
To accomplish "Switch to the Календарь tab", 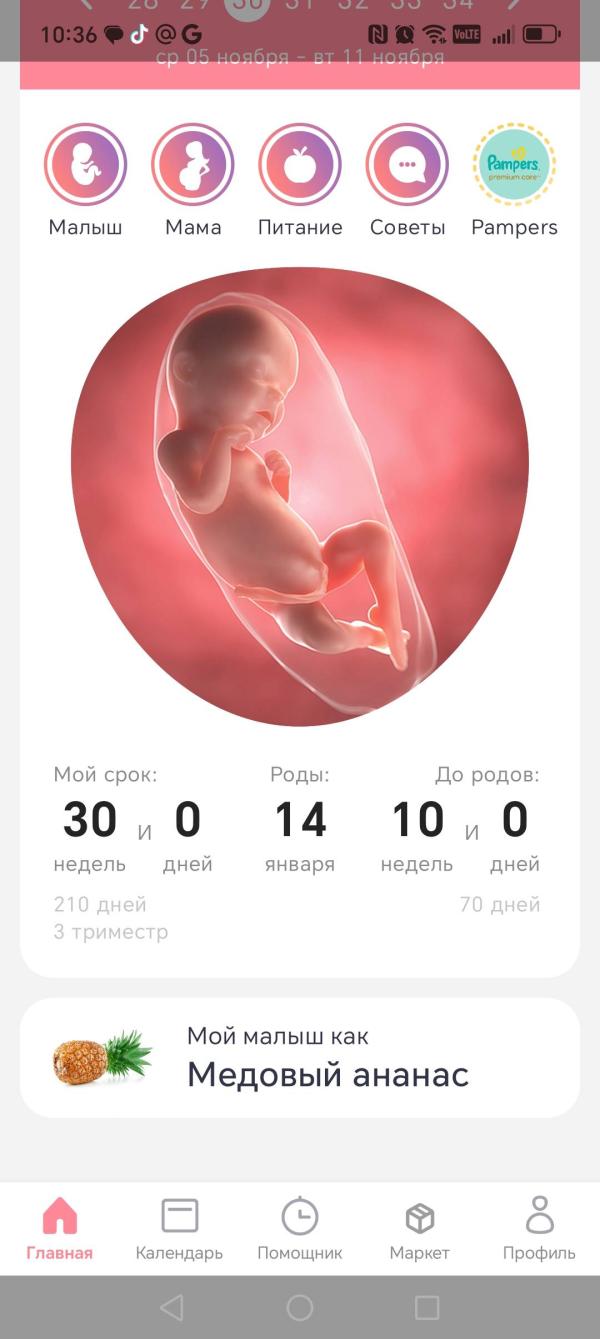I will [x=179, y=1228].
